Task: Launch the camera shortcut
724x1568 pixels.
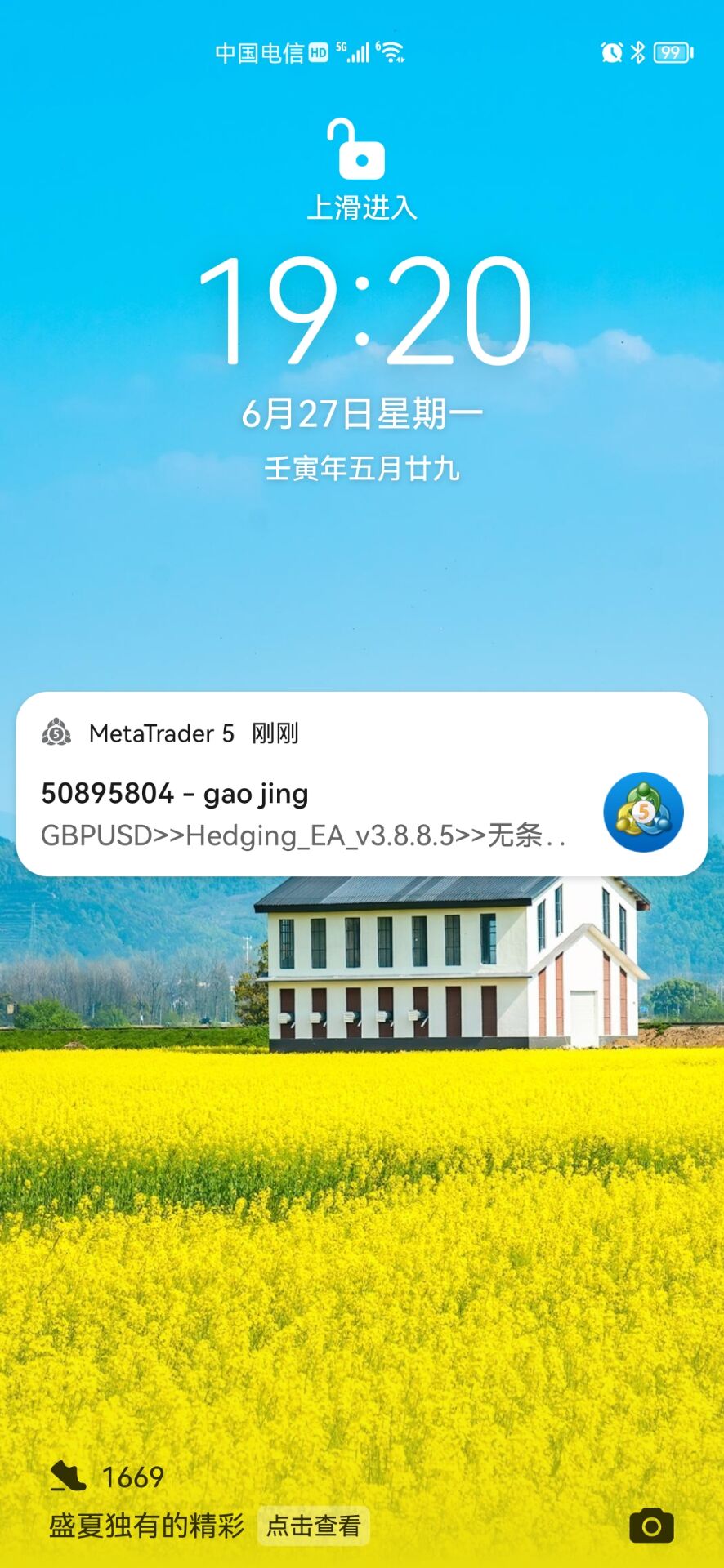Action: (651, 1526)
